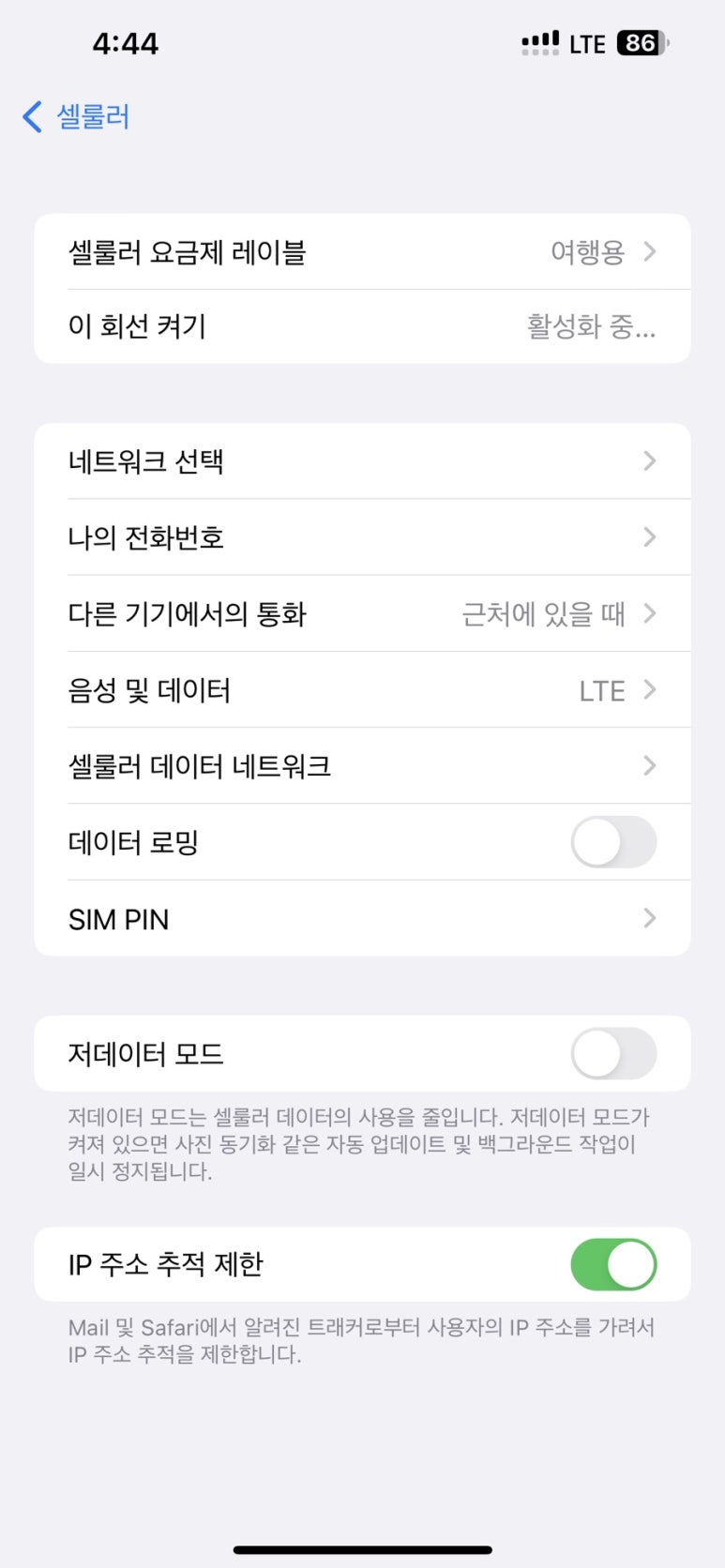Open 셀룰러 요금제 레이블 row

click(x=362, y=251)
